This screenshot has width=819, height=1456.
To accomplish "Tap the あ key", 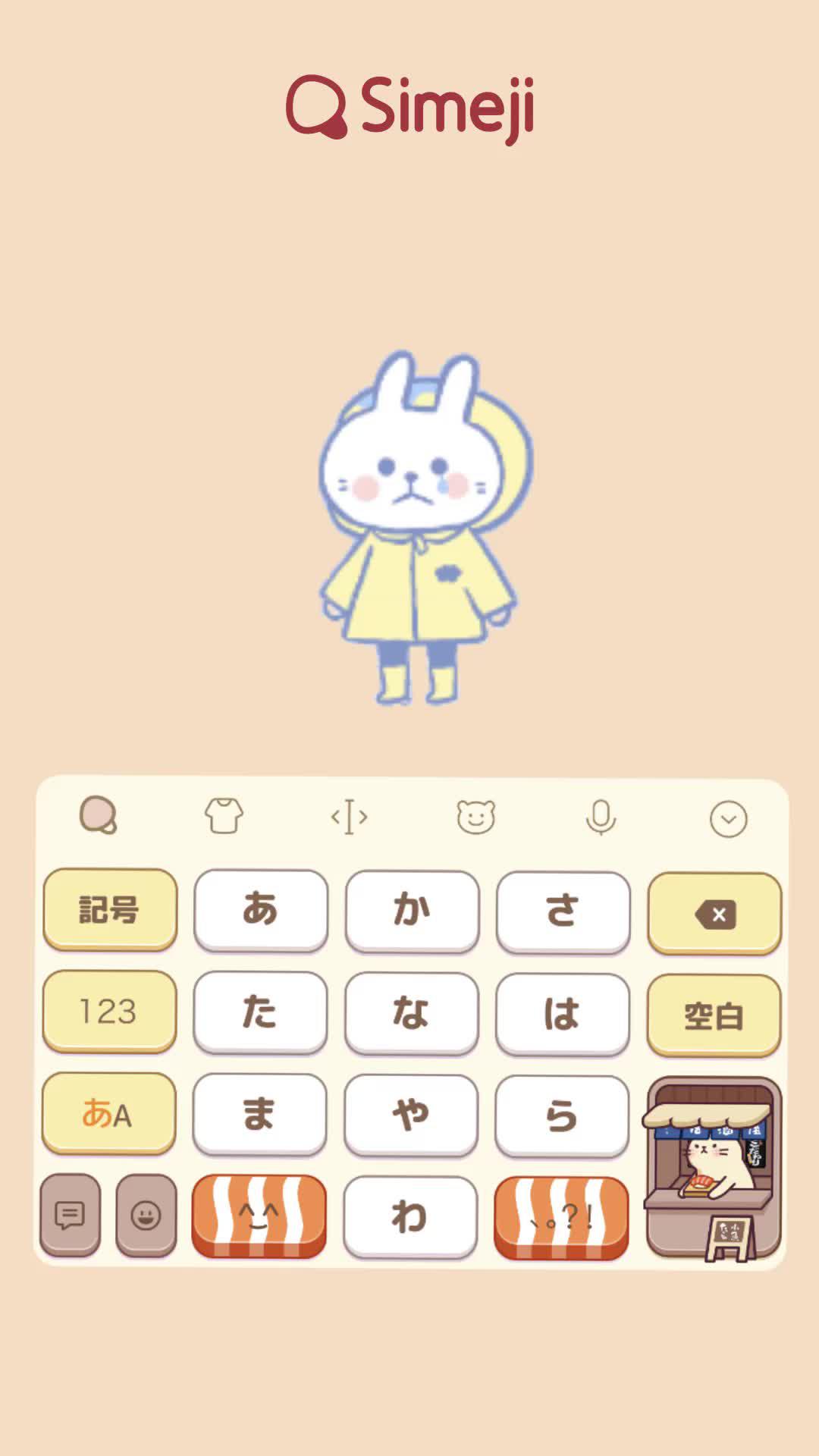I will click(x=260, y=910).
